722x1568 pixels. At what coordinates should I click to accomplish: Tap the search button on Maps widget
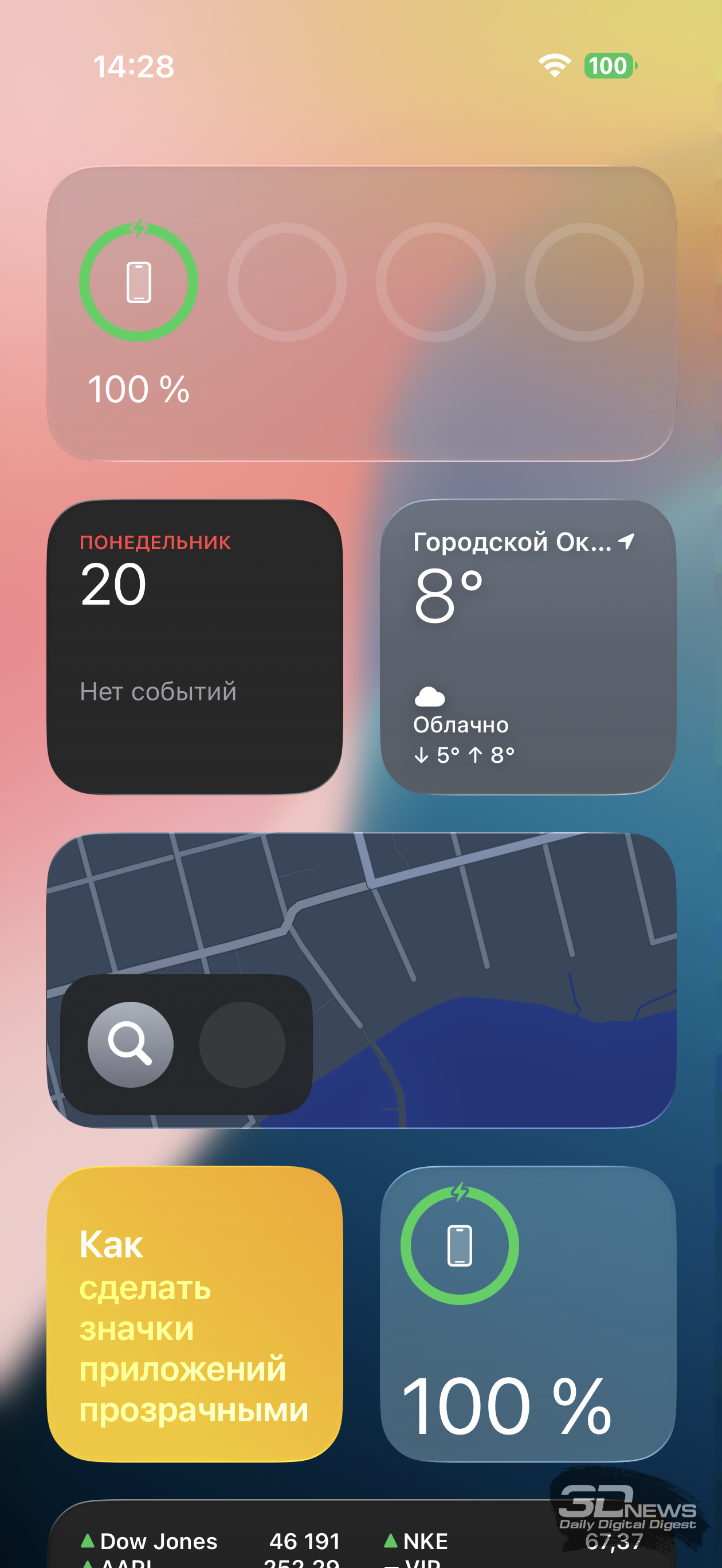(x=130, y=1044)
